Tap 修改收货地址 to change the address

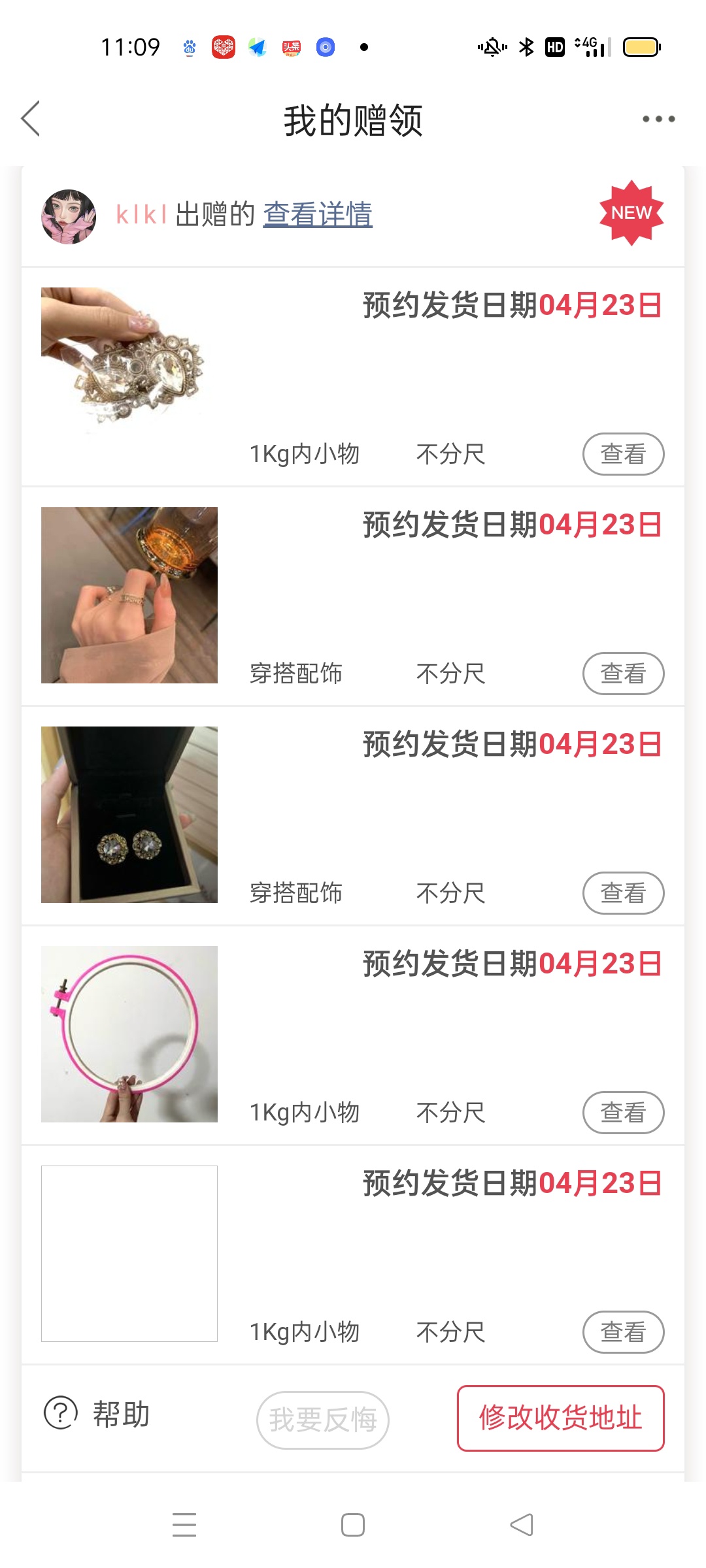point(560,1418)
